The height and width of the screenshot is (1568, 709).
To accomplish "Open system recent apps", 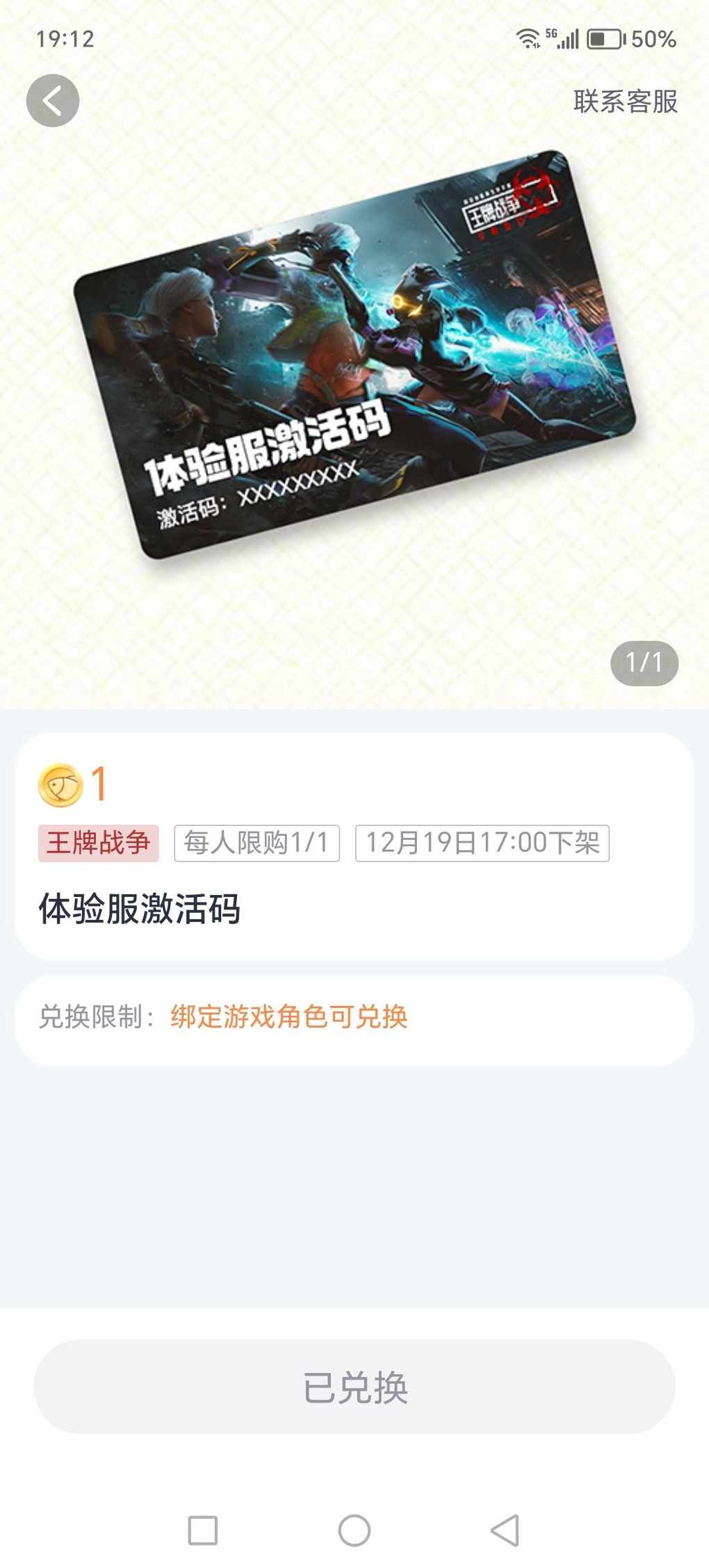I will click(x=203, y=1530).
